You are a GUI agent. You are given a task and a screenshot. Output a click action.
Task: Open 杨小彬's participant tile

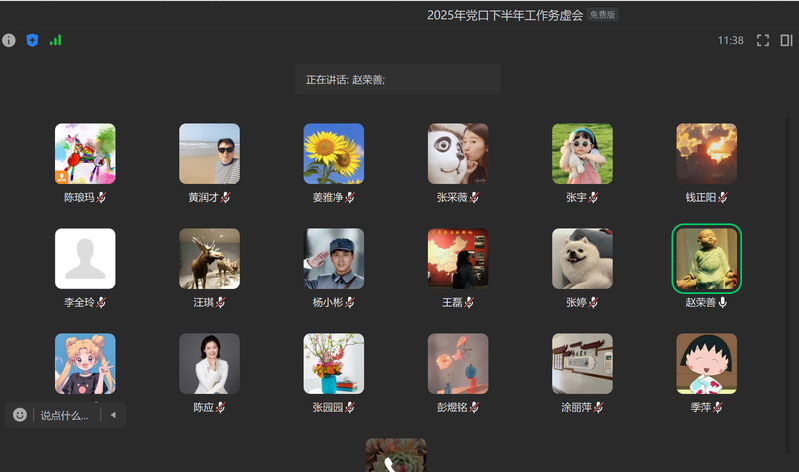pos(333,259)
